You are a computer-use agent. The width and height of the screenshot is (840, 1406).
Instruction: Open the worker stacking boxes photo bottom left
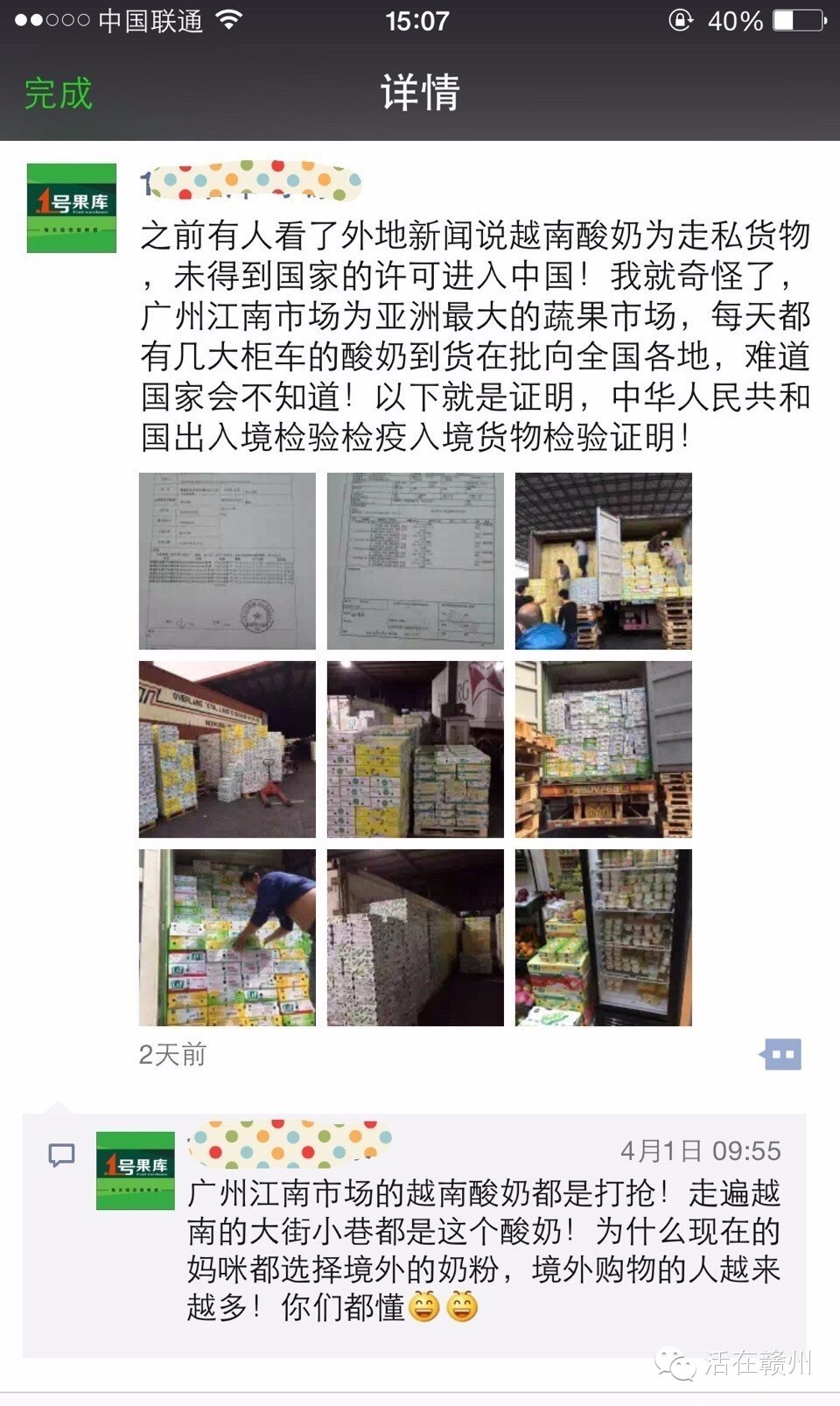click(226, 937)
